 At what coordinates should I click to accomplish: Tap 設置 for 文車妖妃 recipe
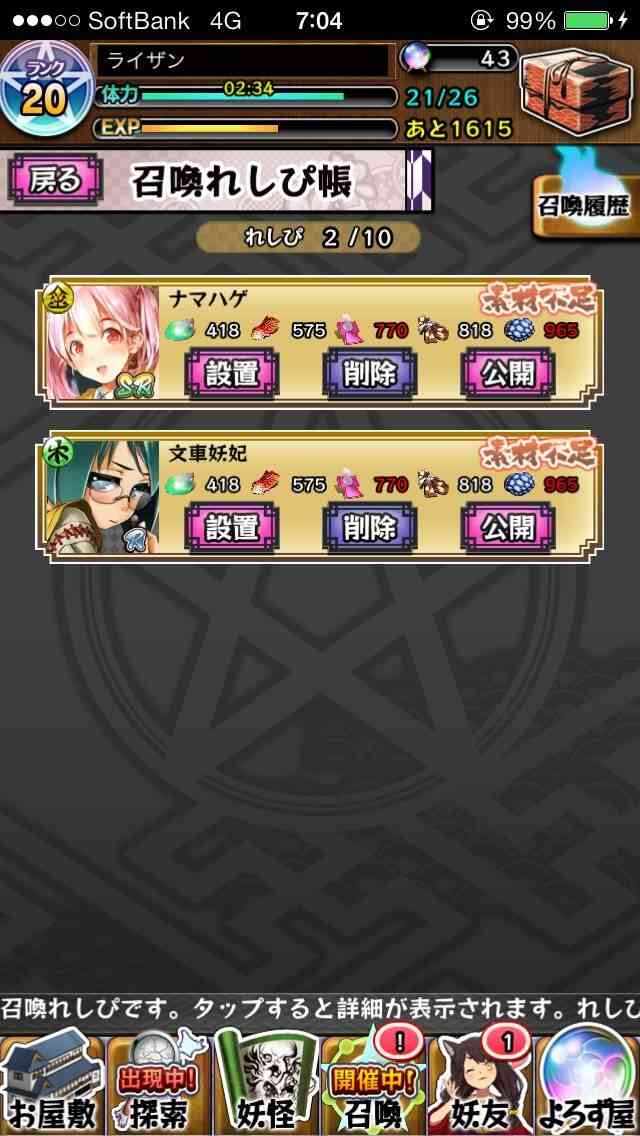point(231,527)
